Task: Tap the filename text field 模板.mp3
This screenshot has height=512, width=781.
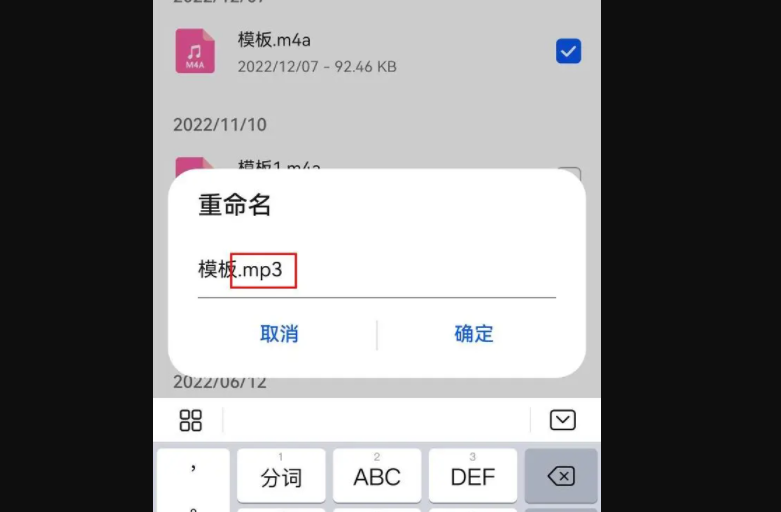Action: pos(375,270)
